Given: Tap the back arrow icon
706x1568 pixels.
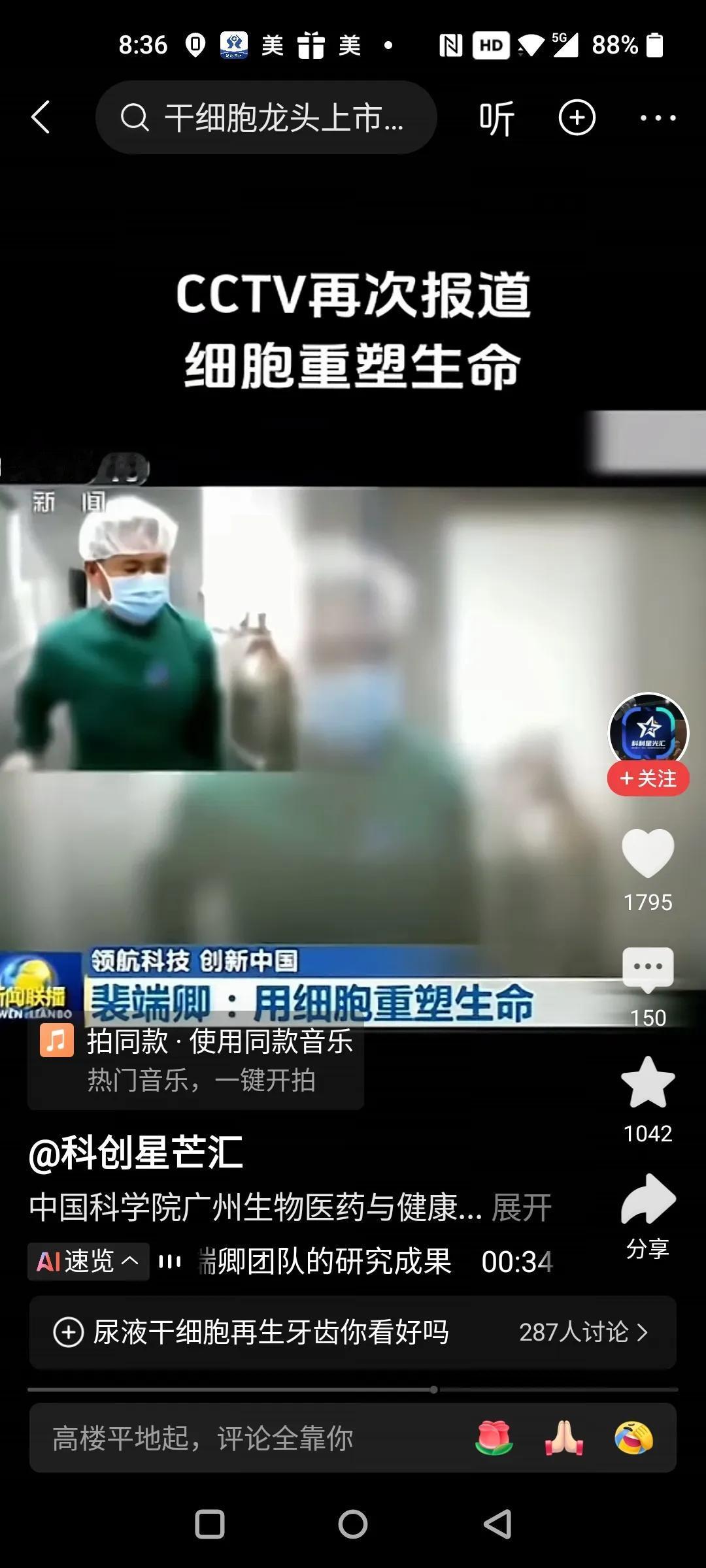Looking at the screenshot, I should click(x=41, y=118).
